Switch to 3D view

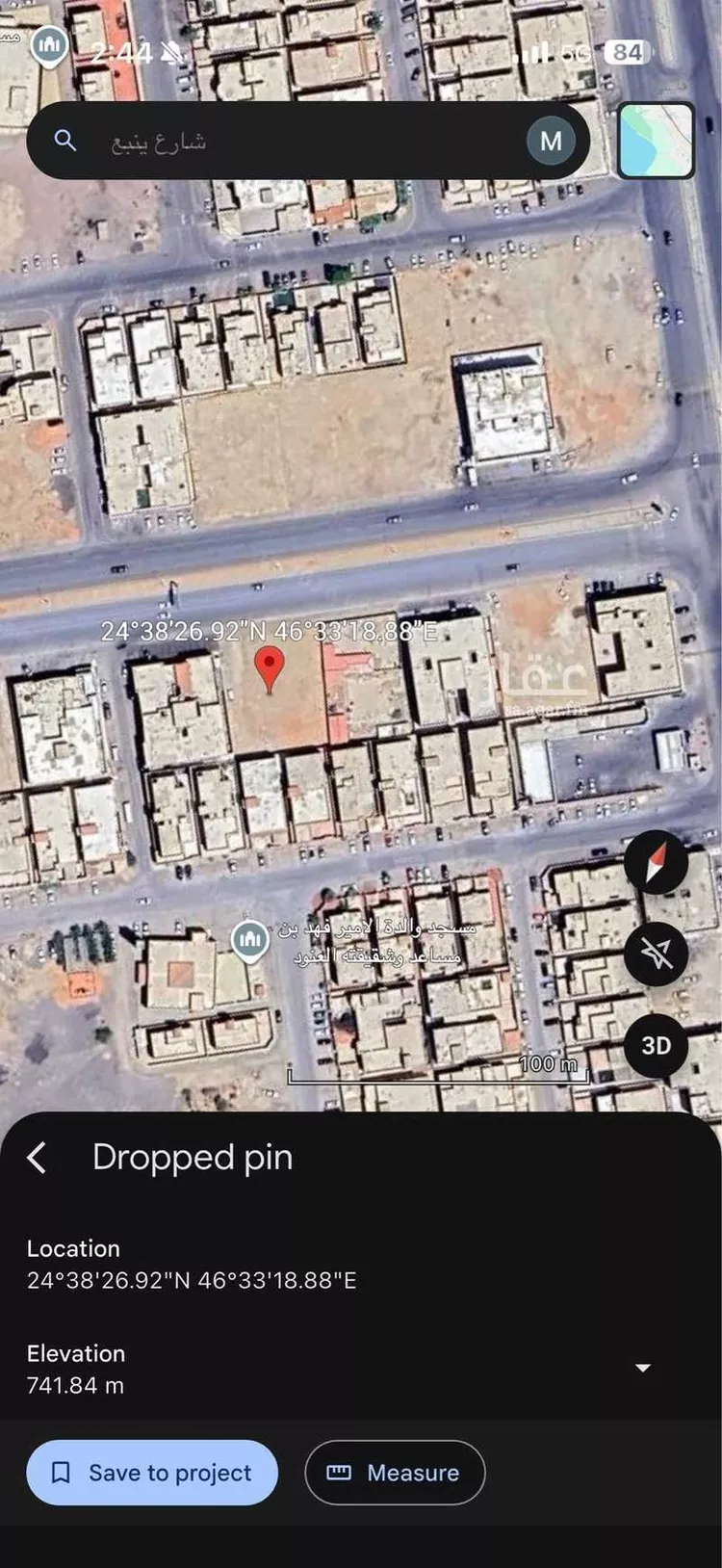tap(657, 1045)
